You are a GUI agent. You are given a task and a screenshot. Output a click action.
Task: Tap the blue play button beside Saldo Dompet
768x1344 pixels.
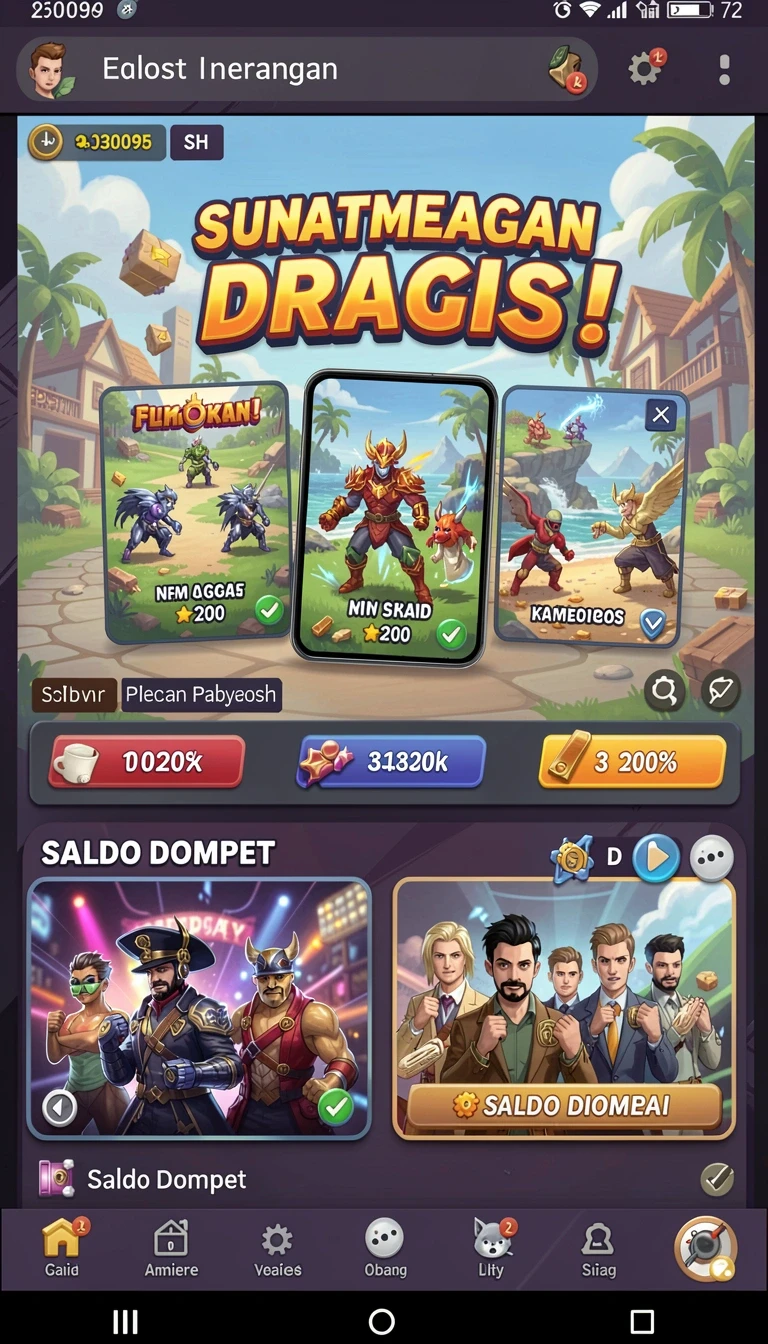coord(657,857)
